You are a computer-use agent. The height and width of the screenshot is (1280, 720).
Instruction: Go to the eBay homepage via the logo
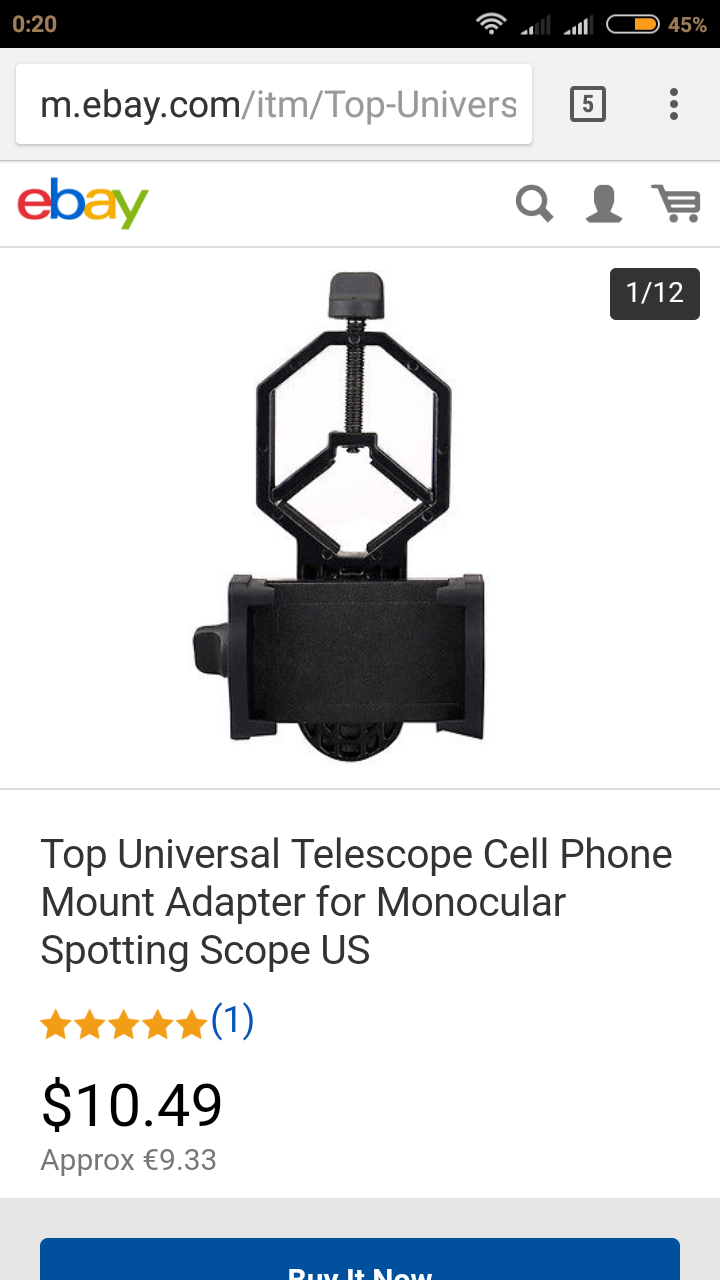[x=83, y=204]
